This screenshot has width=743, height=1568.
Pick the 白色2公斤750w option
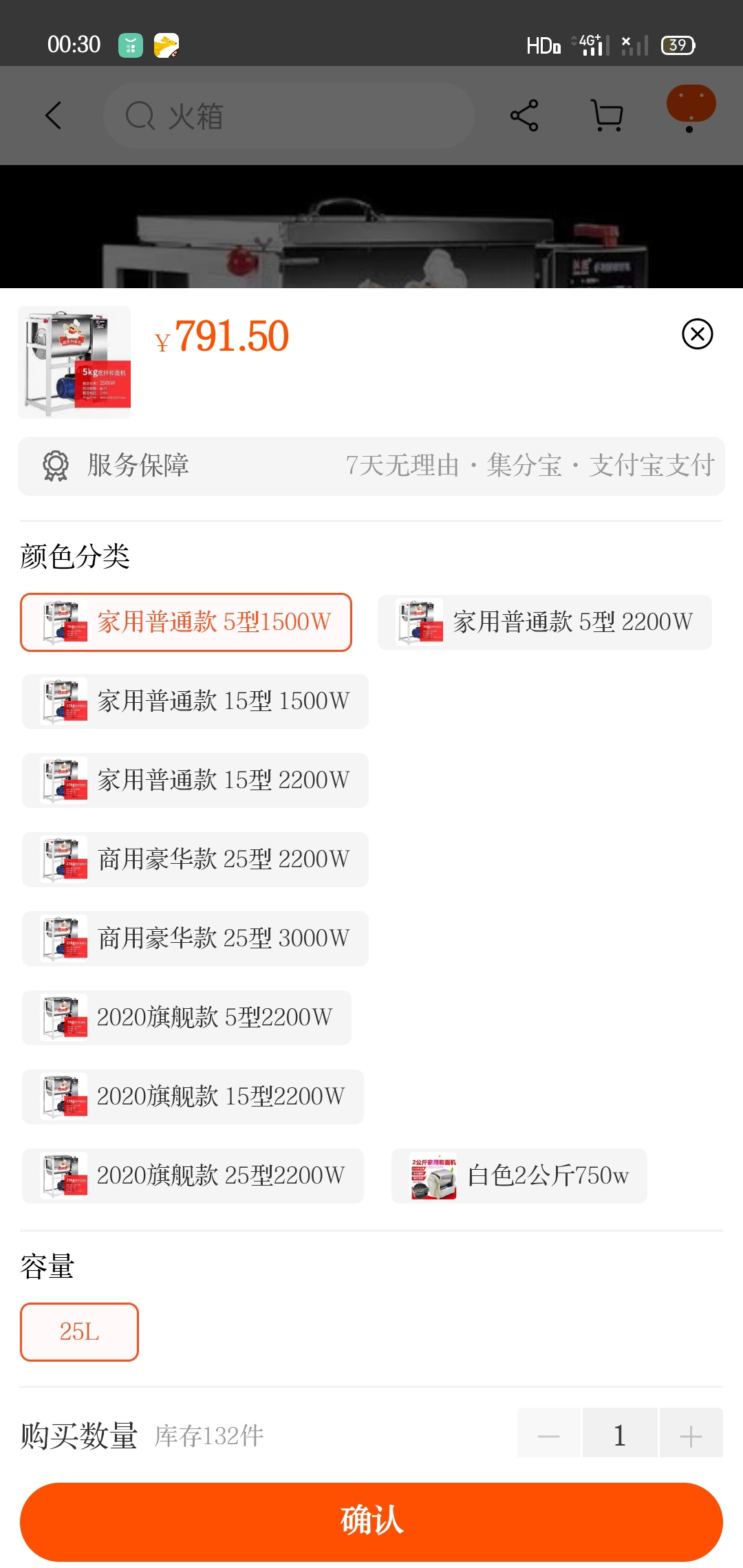point(519,1176)
